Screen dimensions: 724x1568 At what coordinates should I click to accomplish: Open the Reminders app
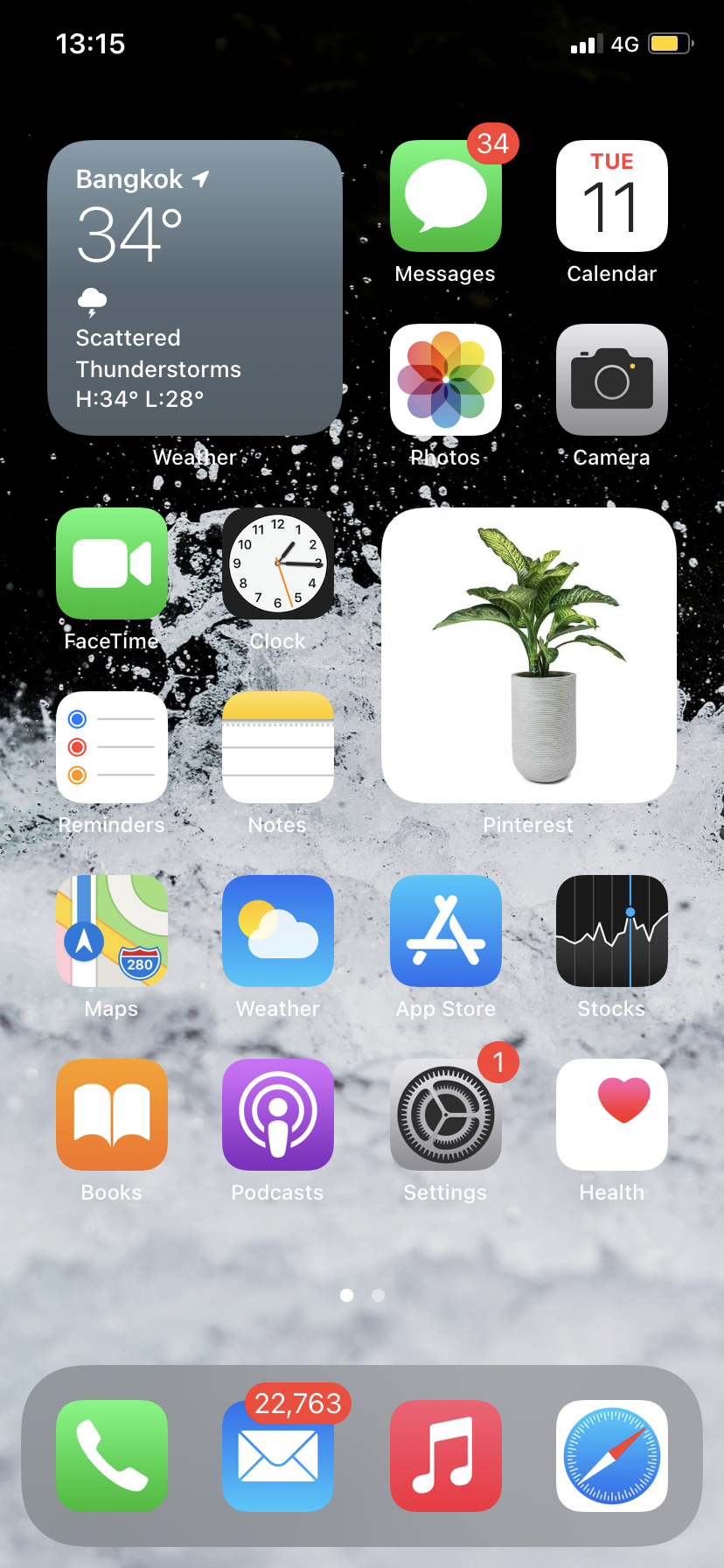[x=112, y=748]
